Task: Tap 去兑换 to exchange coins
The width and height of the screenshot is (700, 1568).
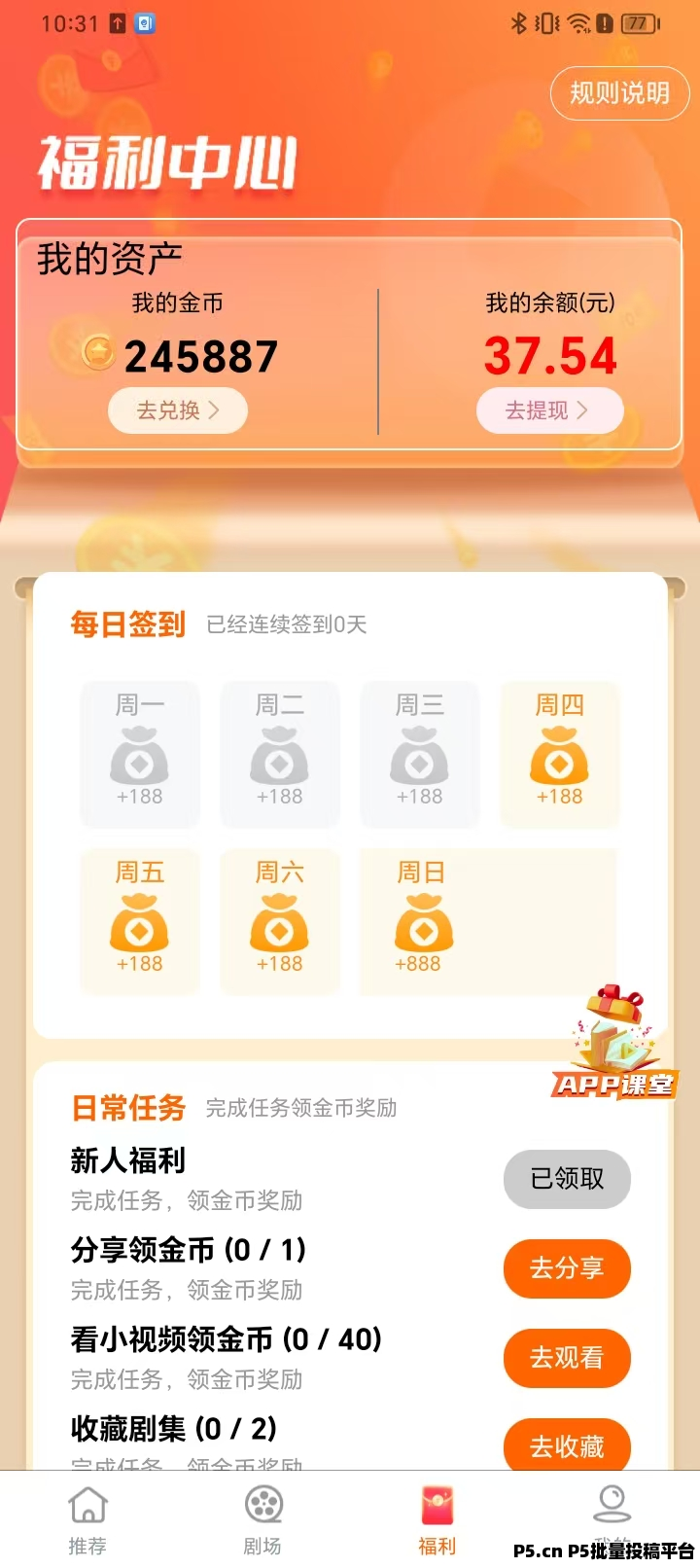Action: tap(178, 410)
